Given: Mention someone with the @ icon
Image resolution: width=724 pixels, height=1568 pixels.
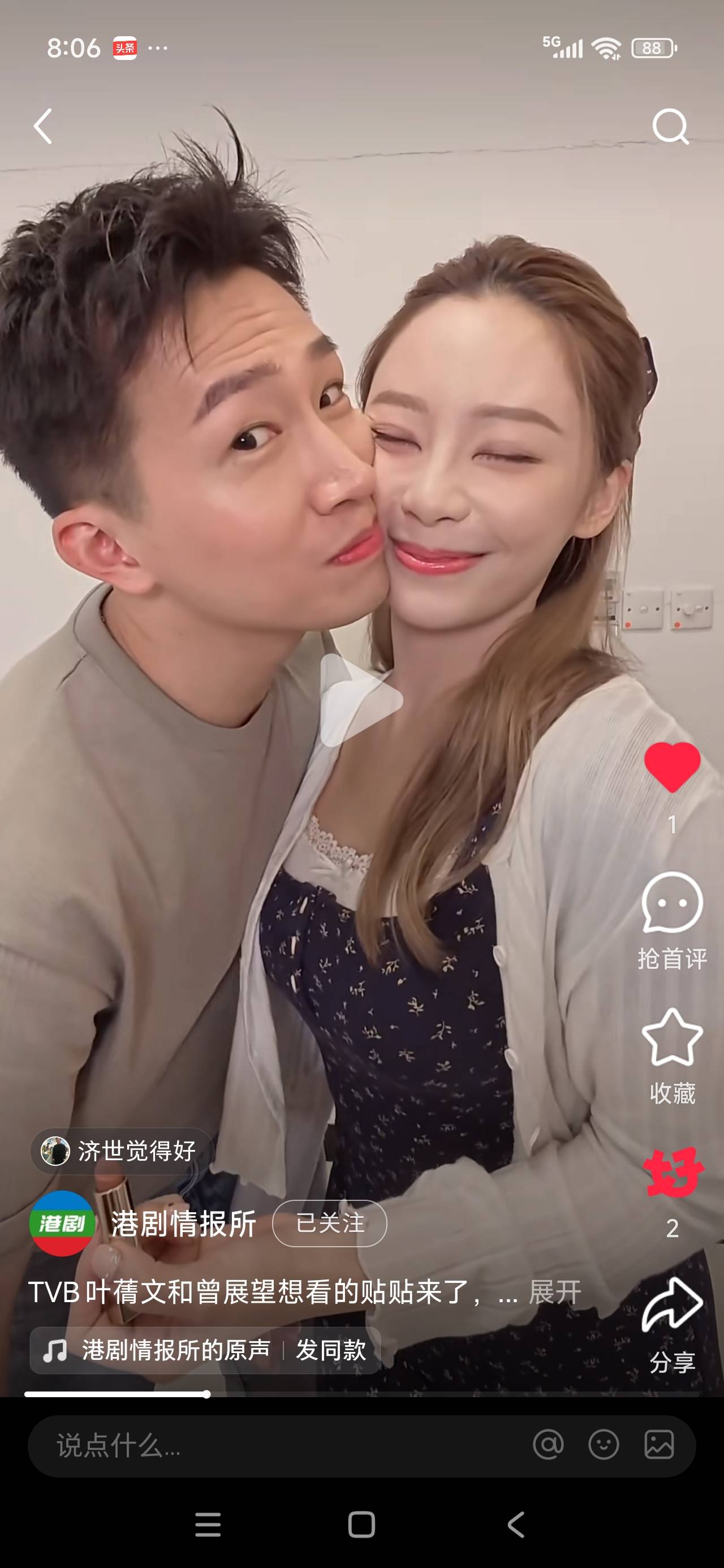Looking at the screenshot, I should pyautogui.click(x=548, y=1445).
